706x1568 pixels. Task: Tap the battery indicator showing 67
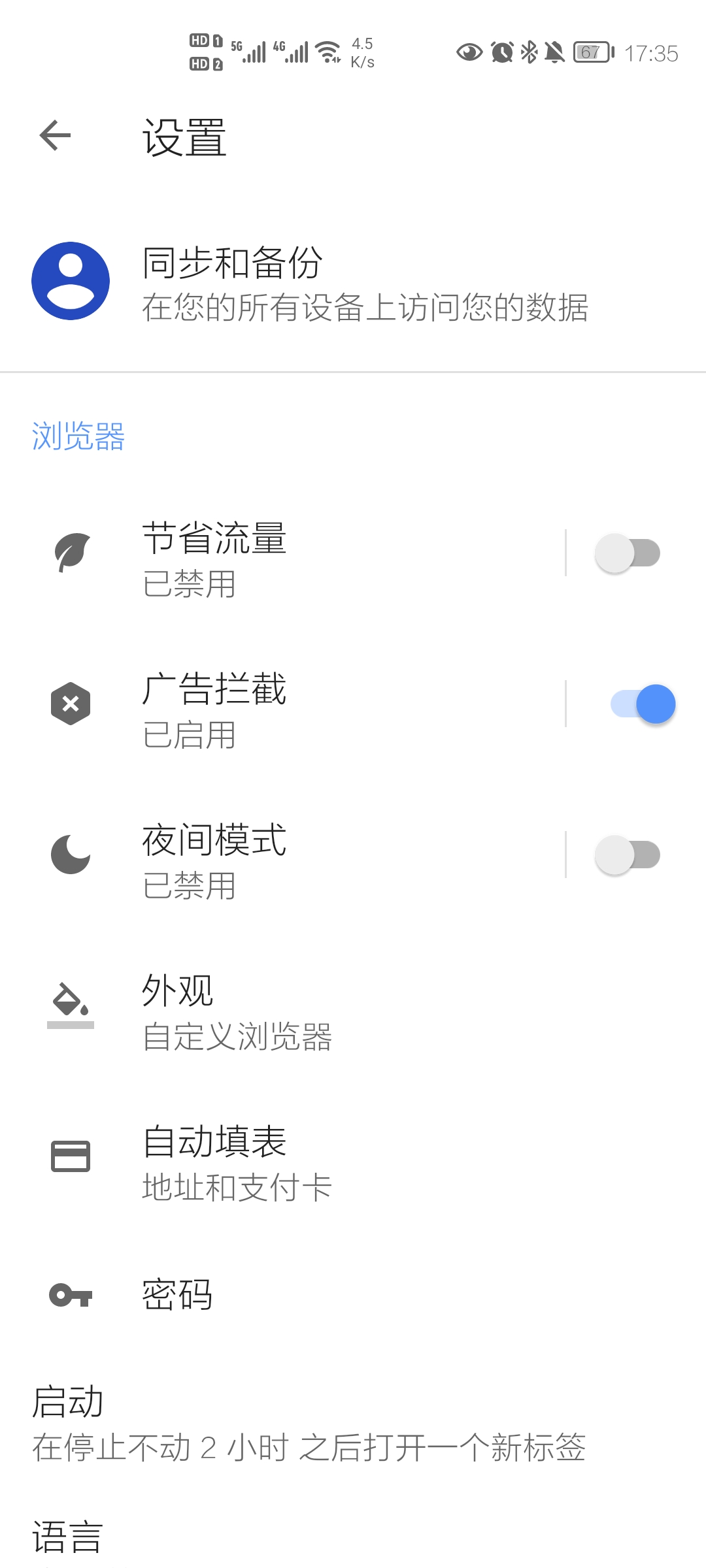[592, 52]
